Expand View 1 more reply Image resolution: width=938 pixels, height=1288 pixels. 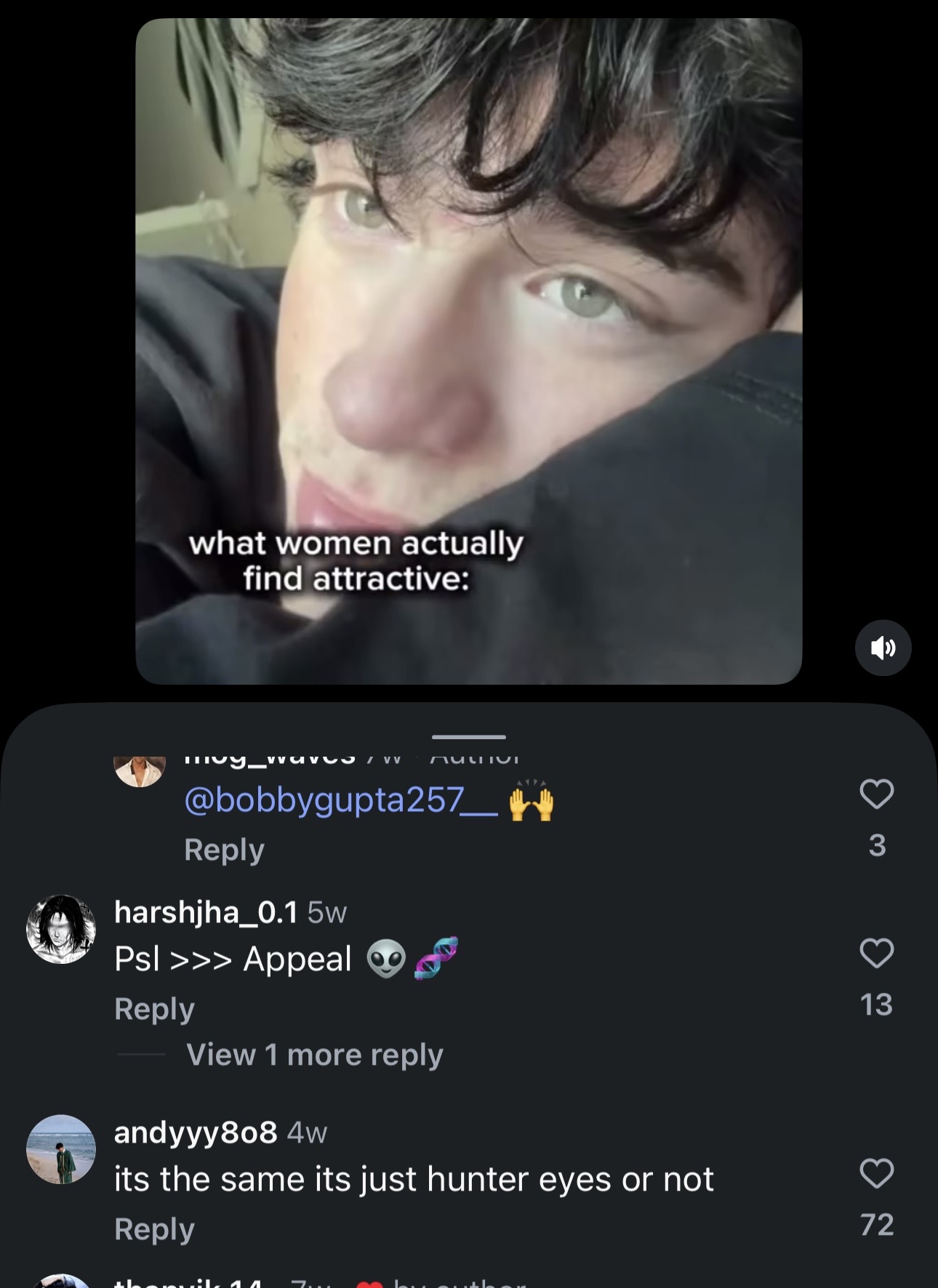[314, 1055]
